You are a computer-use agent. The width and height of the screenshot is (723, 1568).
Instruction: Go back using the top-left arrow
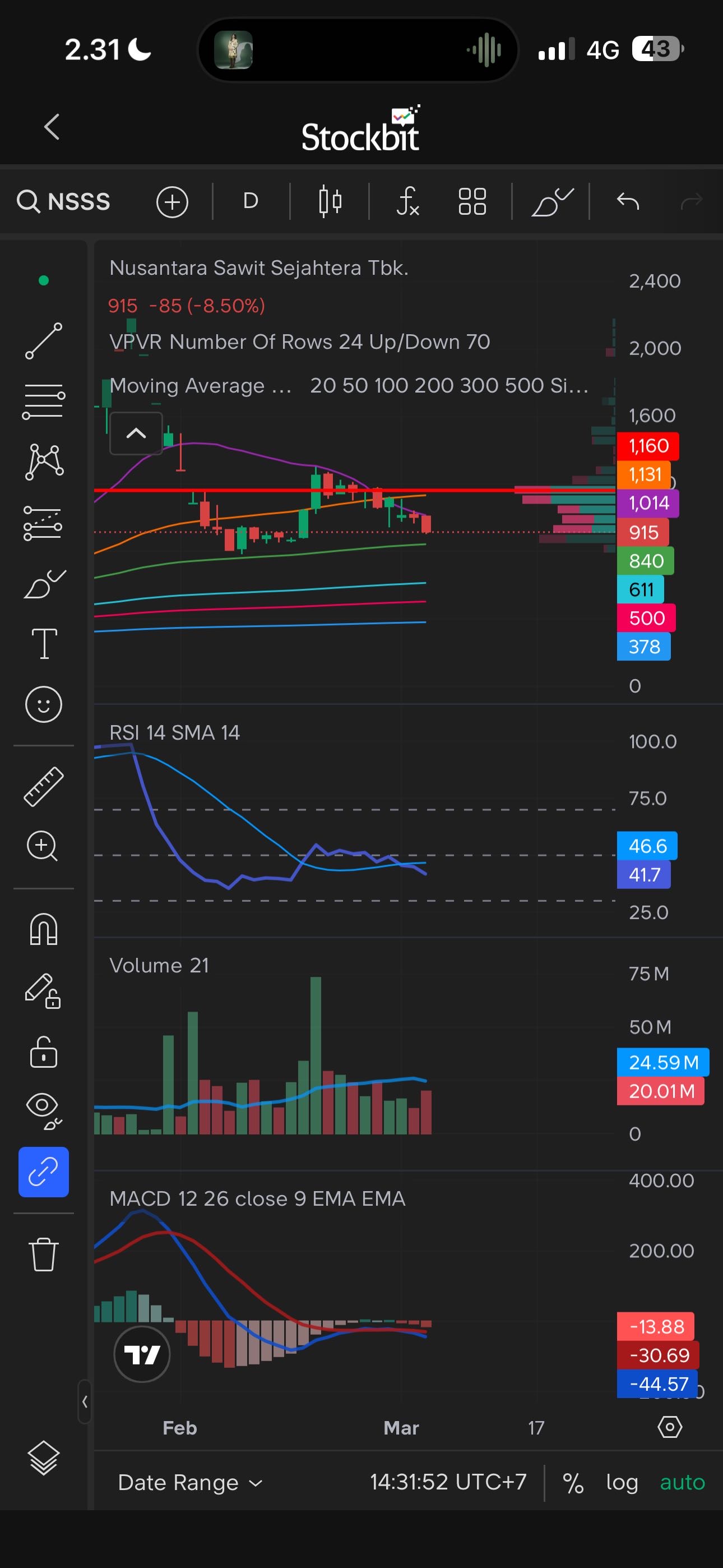tap(52, 127)
